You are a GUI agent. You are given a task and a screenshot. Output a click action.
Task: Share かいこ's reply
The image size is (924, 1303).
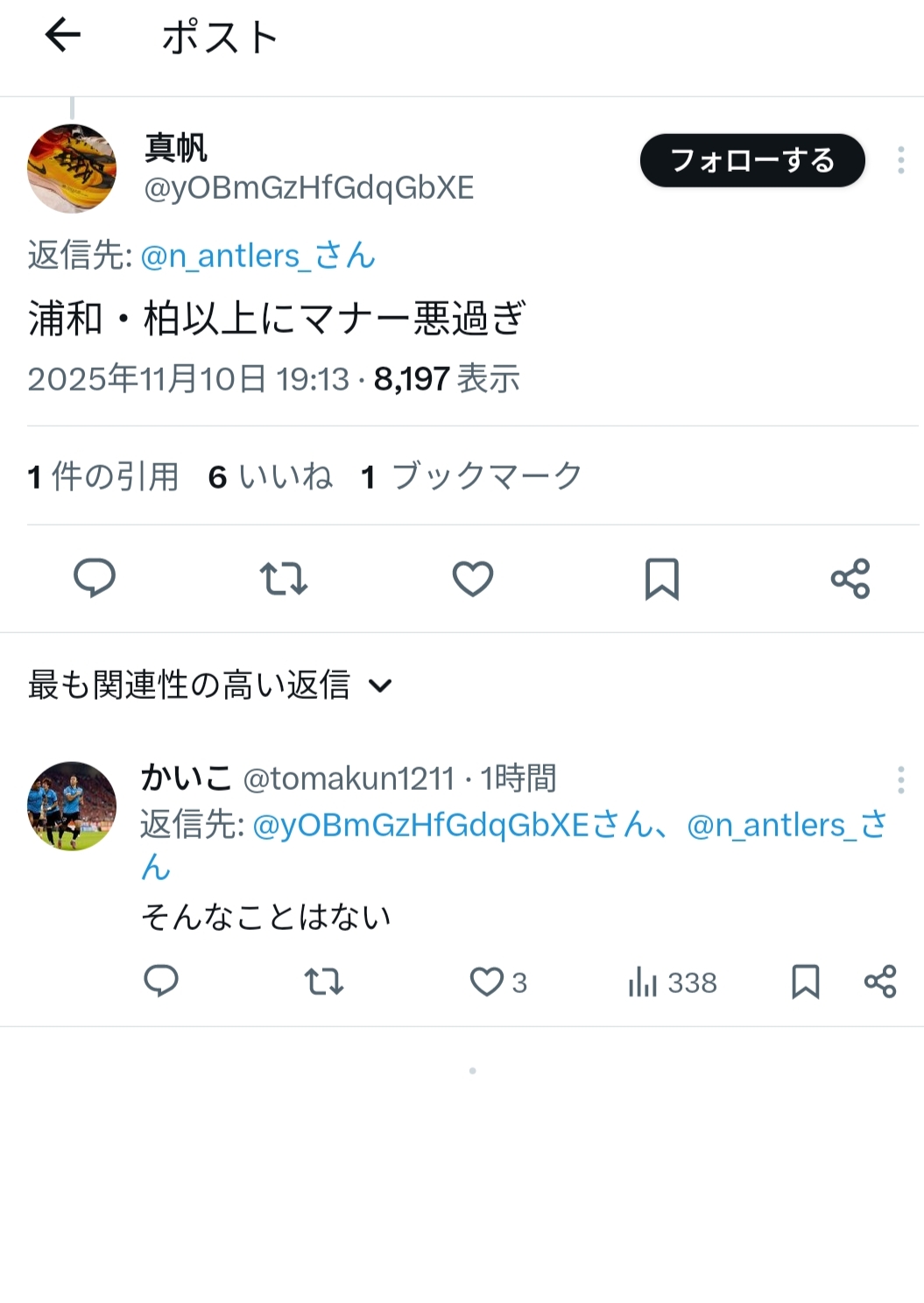coord(880,982)
